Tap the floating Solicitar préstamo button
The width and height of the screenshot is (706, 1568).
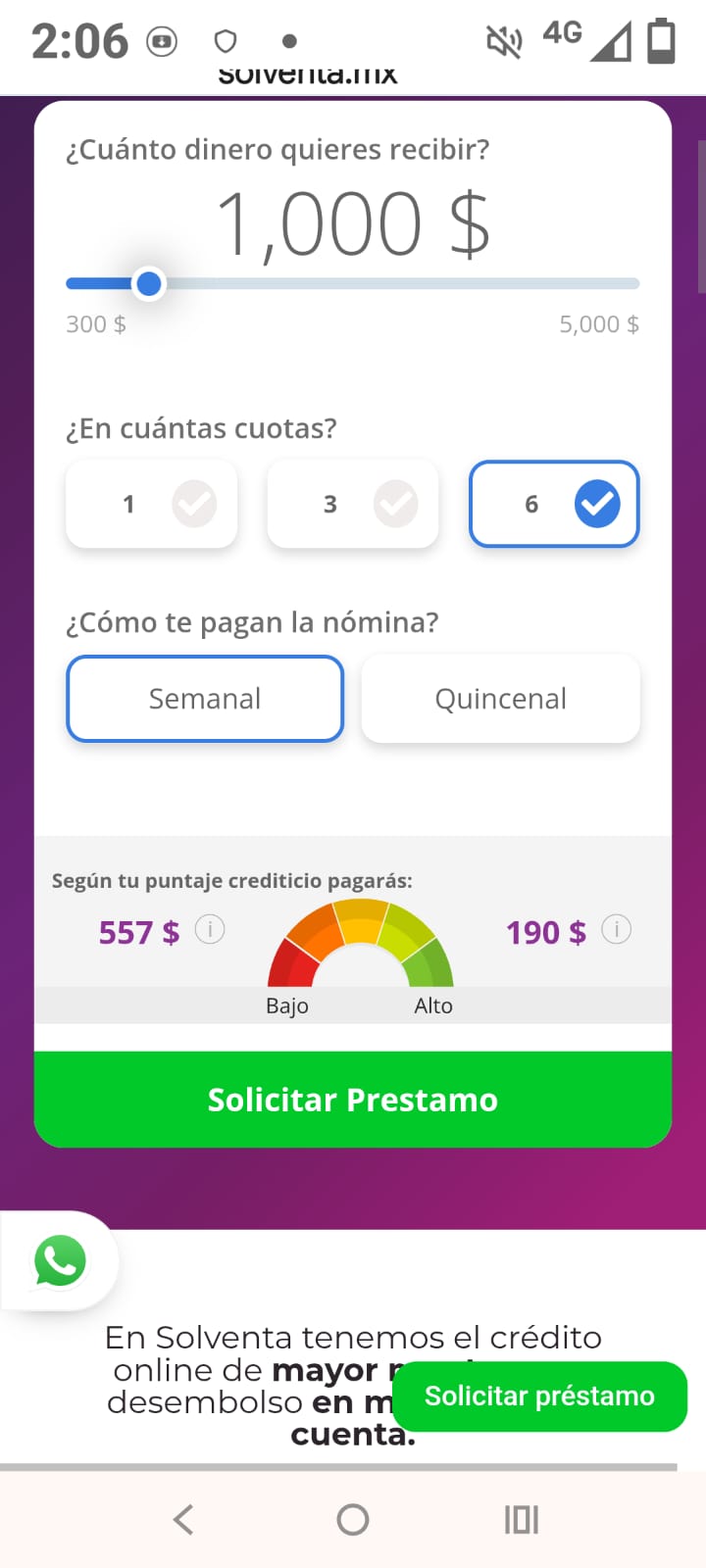point(539,1396)
